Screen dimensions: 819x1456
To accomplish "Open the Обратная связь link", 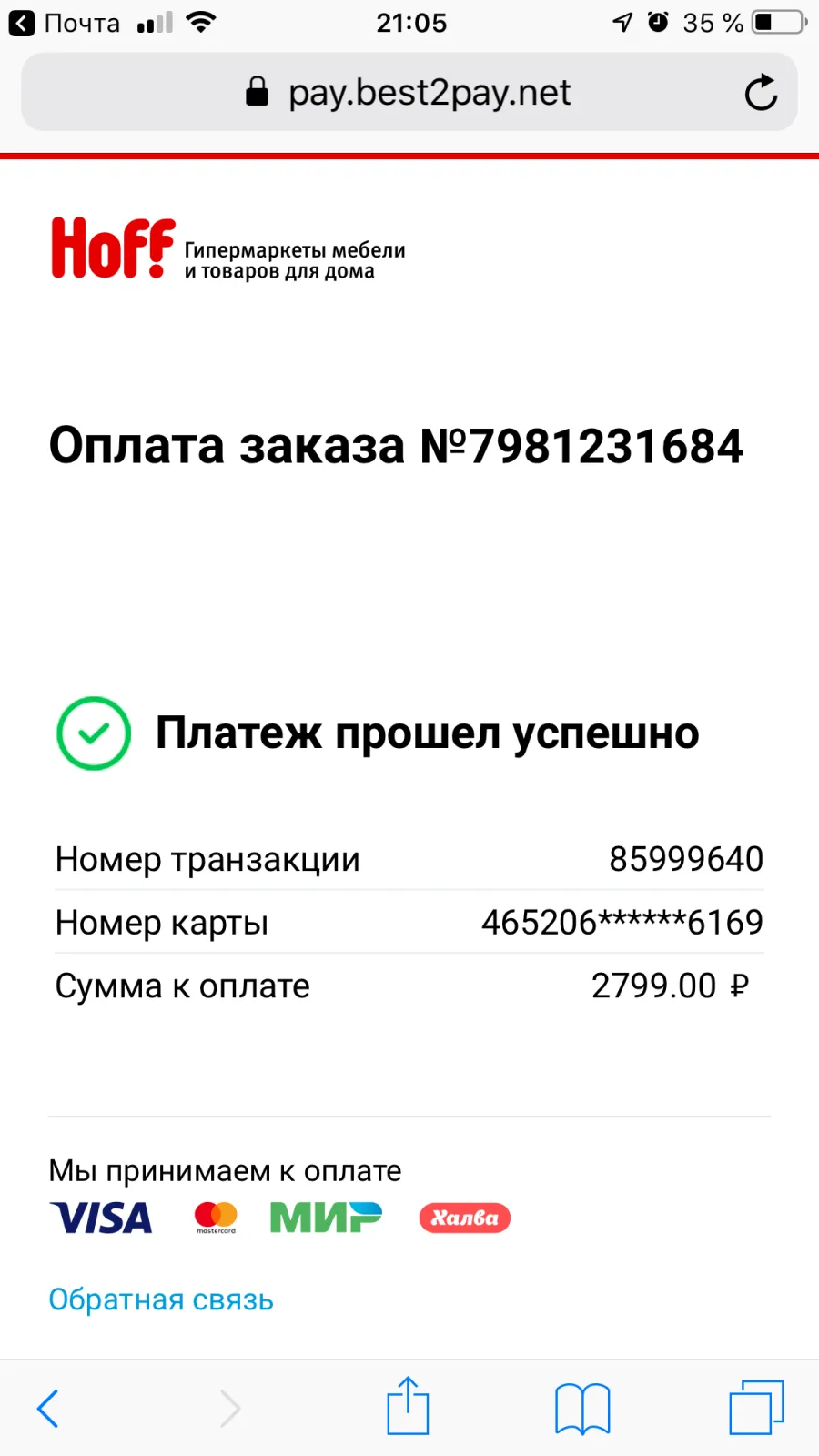I will point(161,1299).
